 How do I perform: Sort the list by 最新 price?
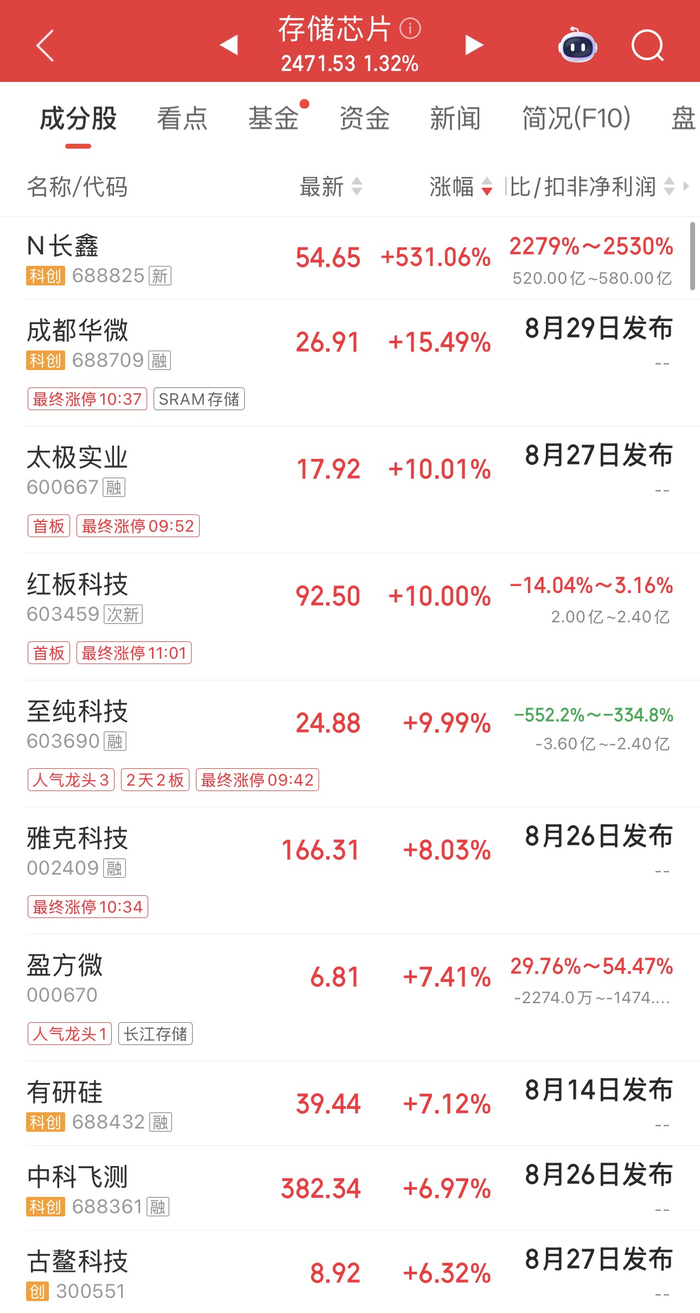331,187
